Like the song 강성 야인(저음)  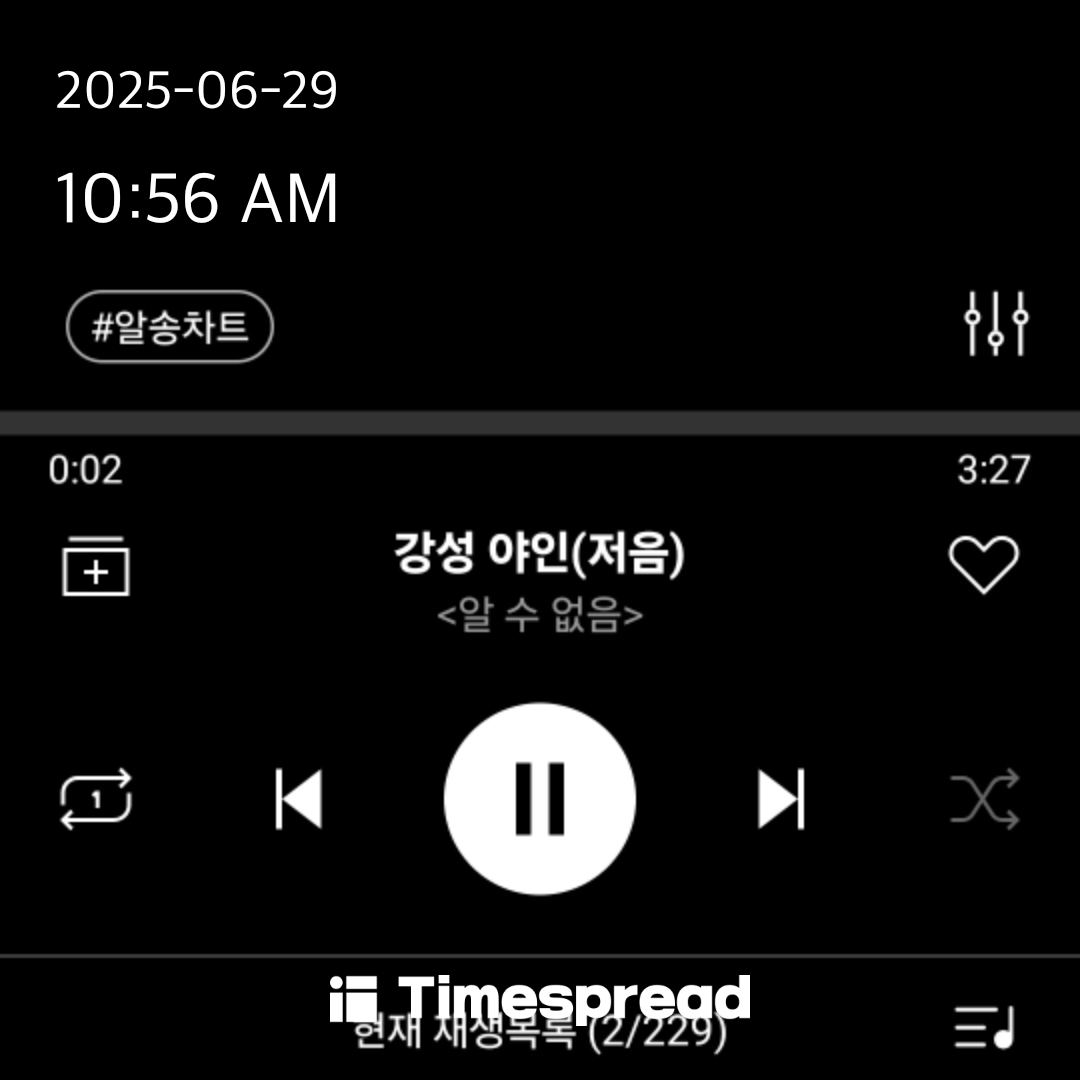pyautogui.click(x=983, y=564)
